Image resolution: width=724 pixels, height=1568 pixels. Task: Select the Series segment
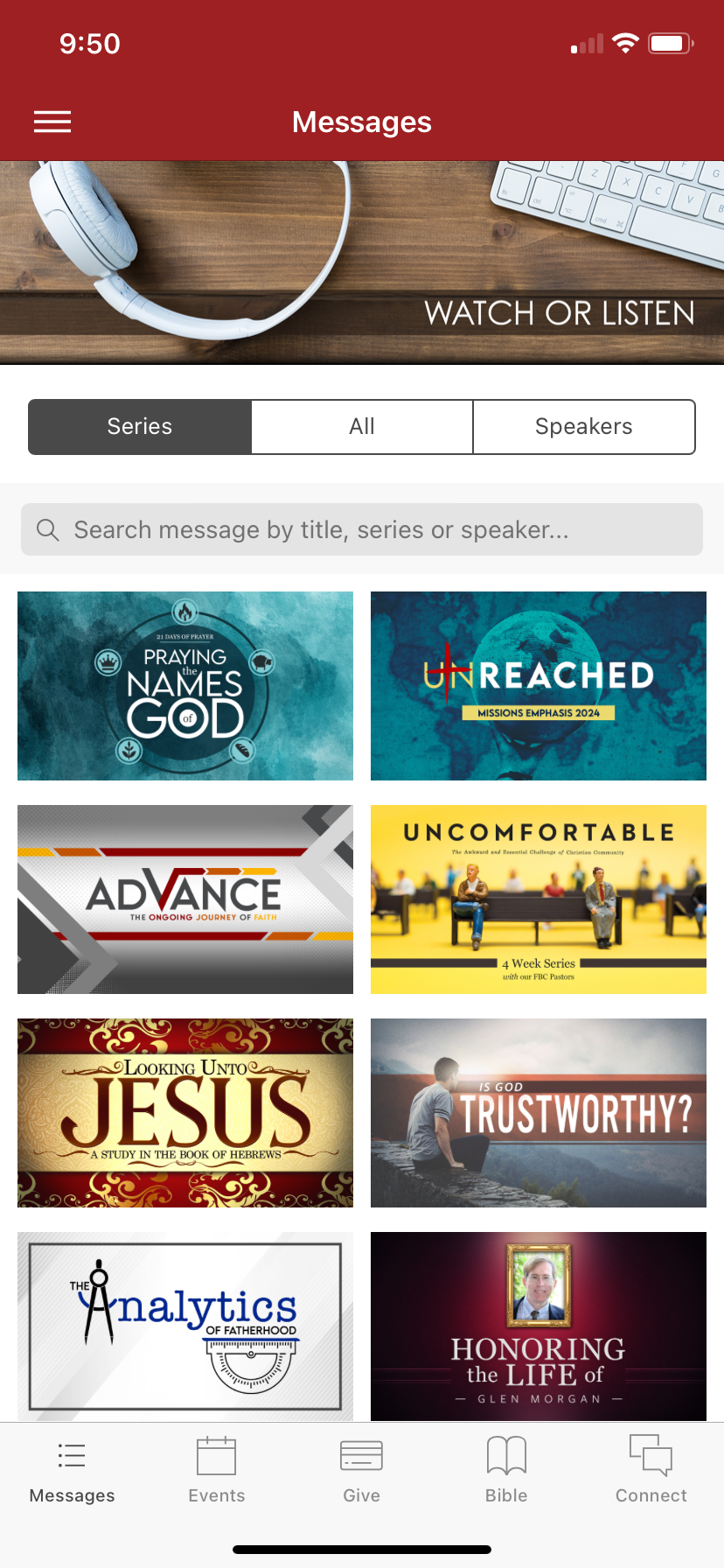click(140, 427)
